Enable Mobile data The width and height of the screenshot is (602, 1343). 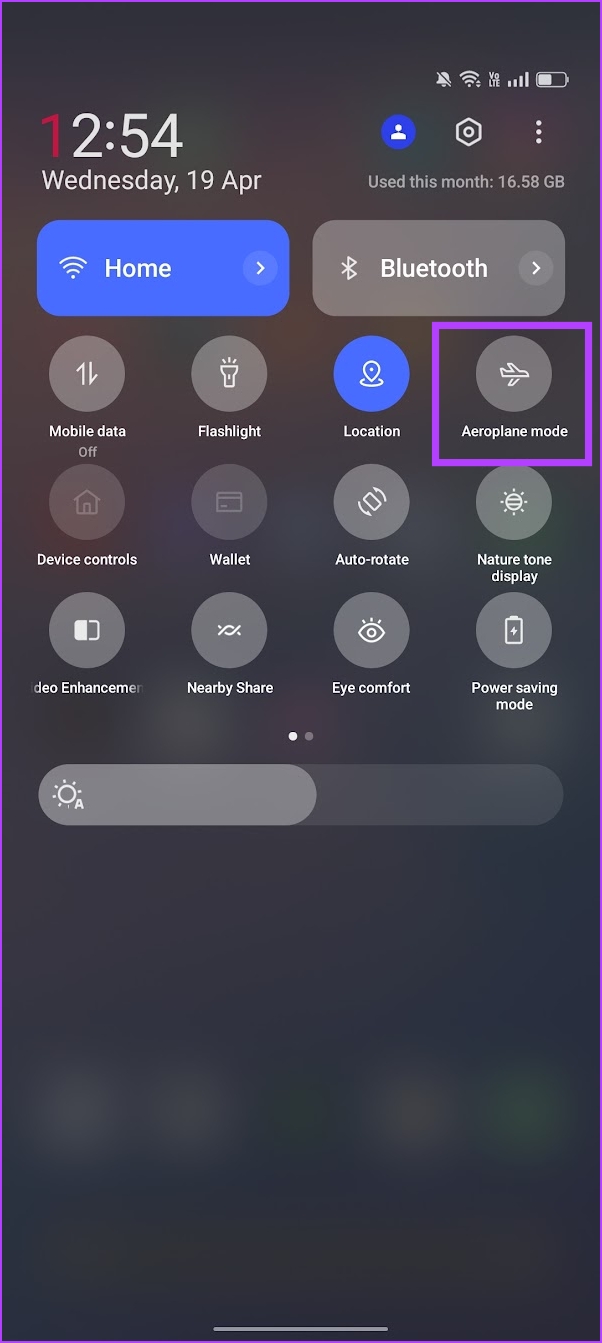[87, 374]
